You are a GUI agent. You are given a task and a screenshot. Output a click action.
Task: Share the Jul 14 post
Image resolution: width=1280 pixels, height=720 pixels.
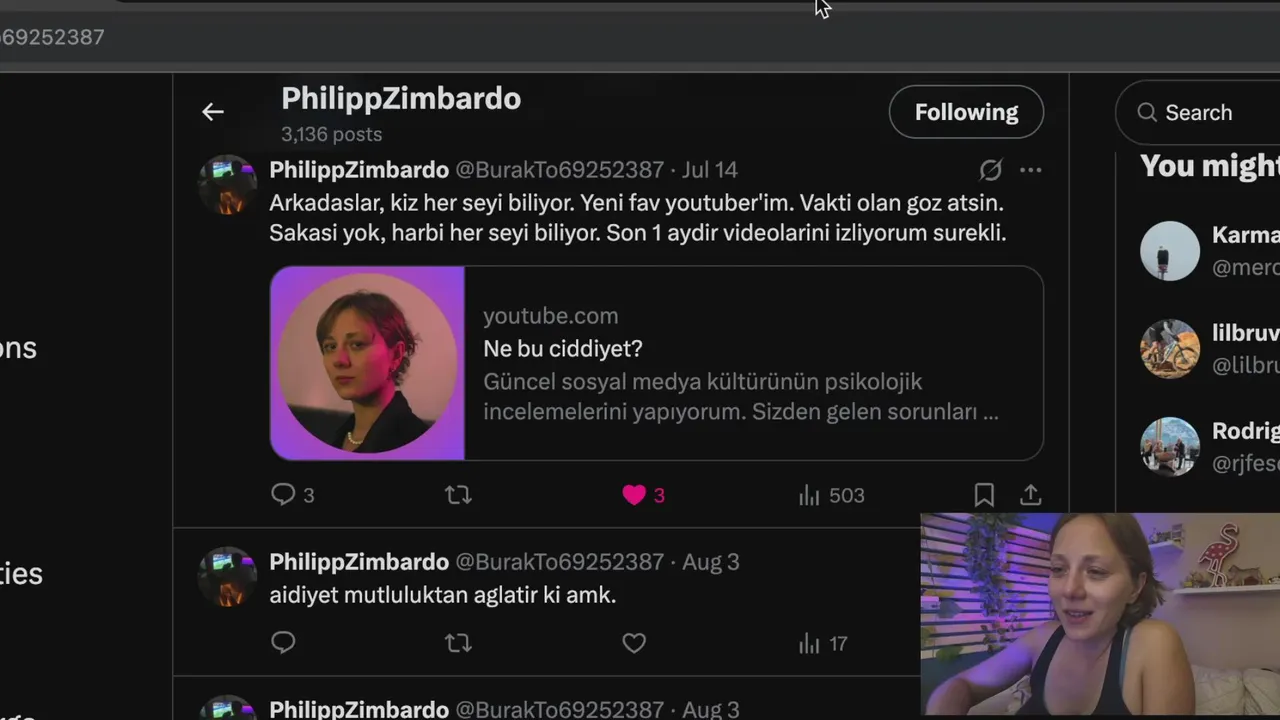point(1030,495)
